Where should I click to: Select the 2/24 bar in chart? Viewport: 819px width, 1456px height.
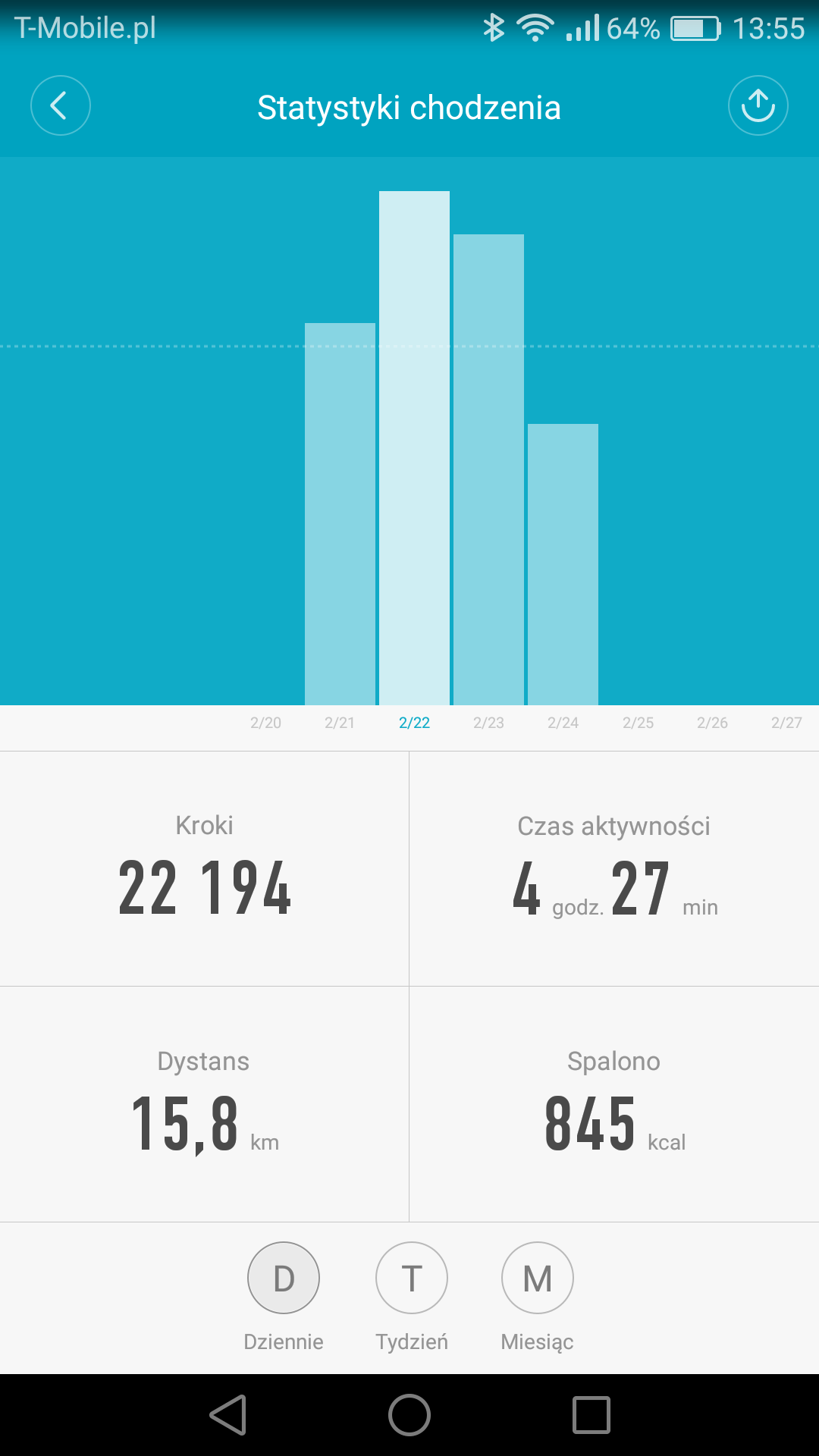[563, 564]
